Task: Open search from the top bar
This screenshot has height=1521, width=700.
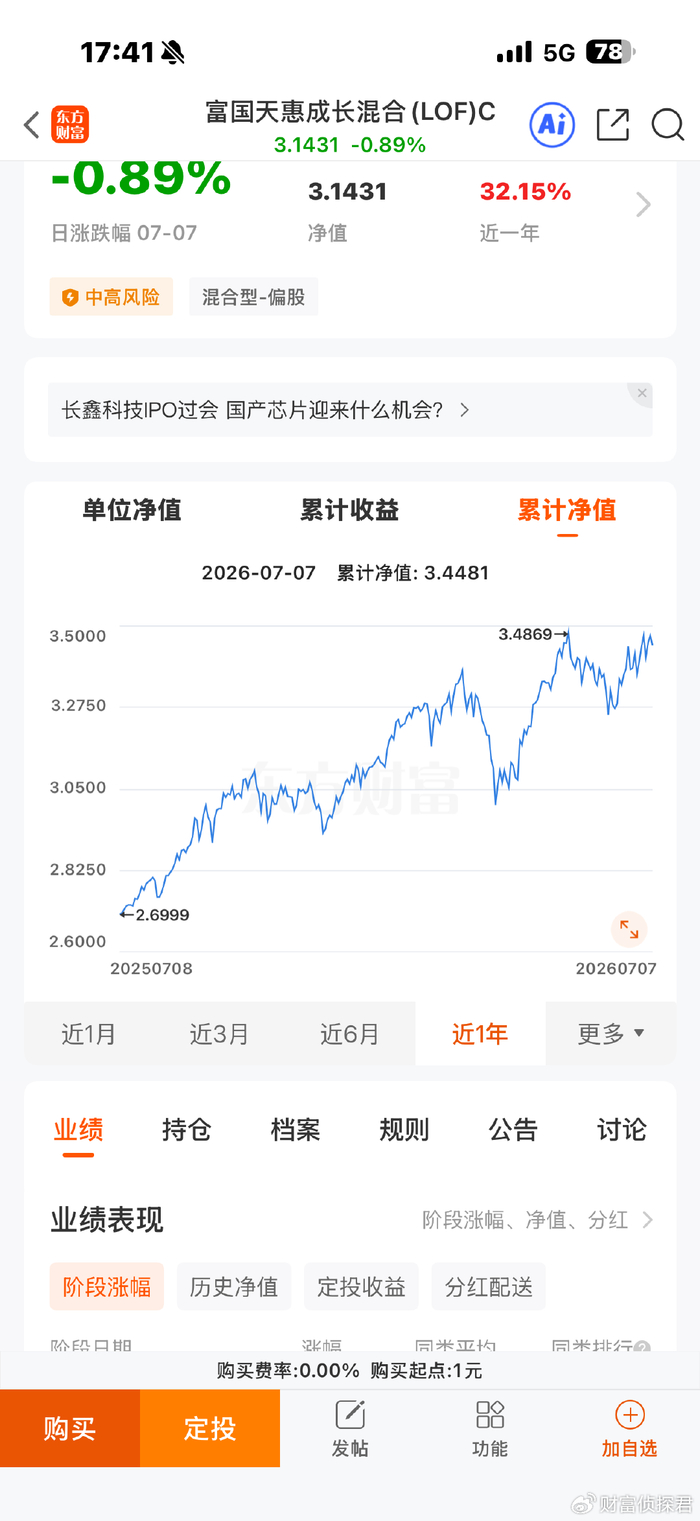Action: tap(667, 125)
